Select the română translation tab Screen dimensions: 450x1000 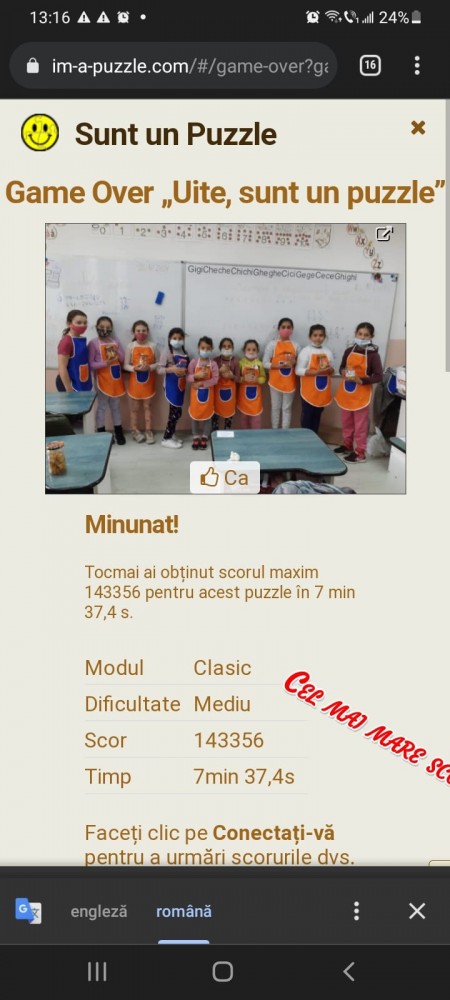click(184, 911)
